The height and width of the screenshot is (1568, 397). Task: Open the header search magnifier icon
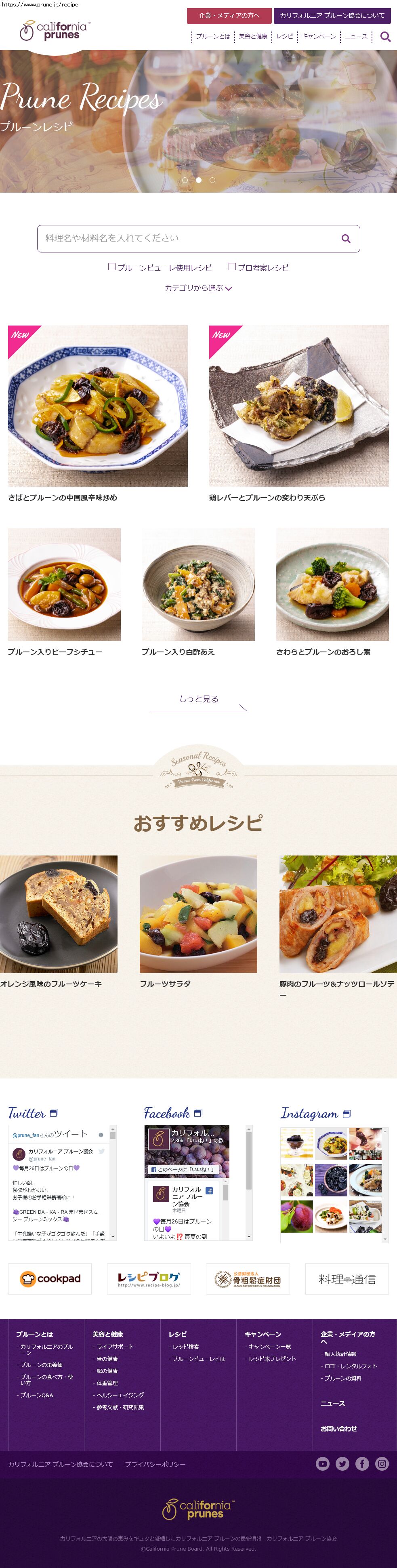tap(385, 36)
